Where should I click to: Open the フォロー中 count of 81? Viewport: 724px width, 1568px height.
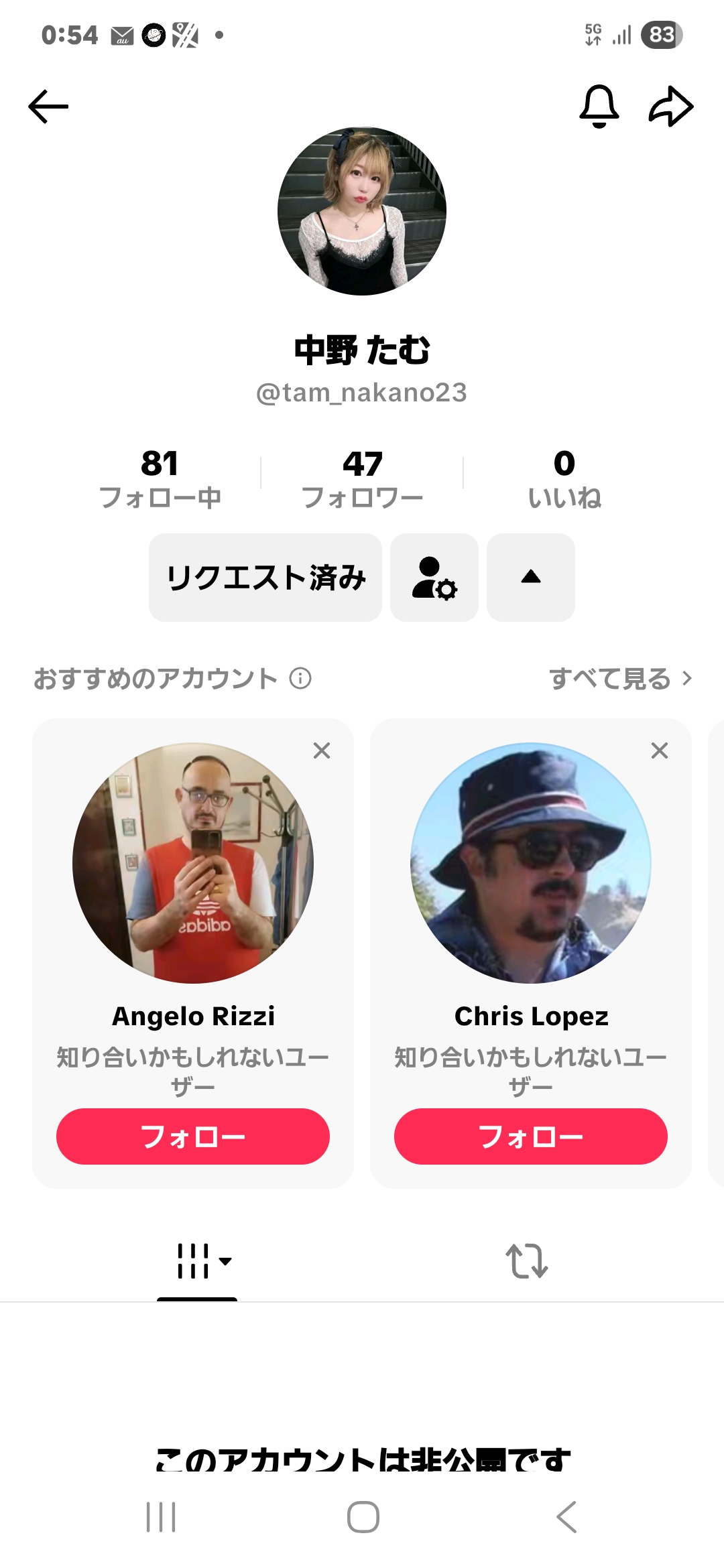[161, 476]
